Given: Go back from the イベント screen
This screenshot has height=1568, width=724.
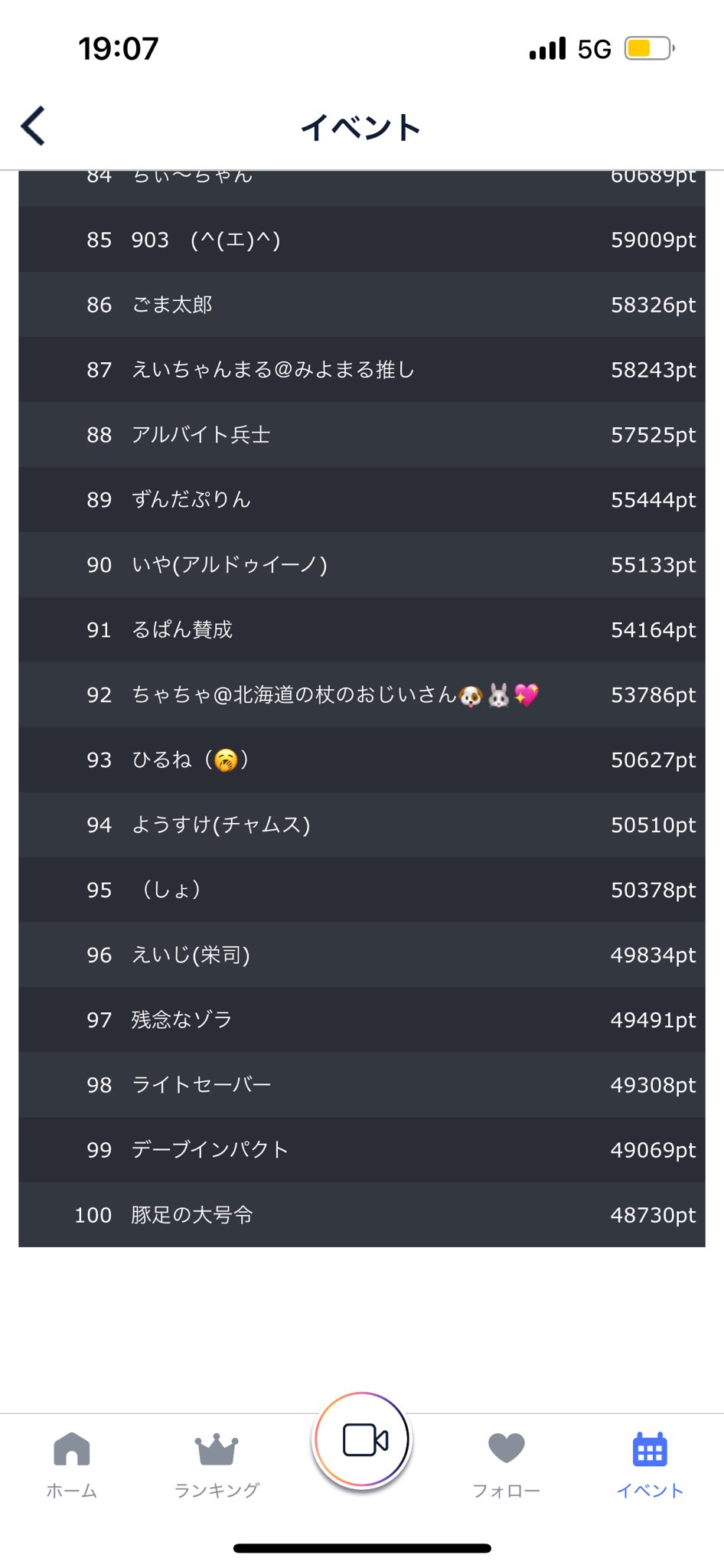Looking at the screenshot, I should coord(34,126).
